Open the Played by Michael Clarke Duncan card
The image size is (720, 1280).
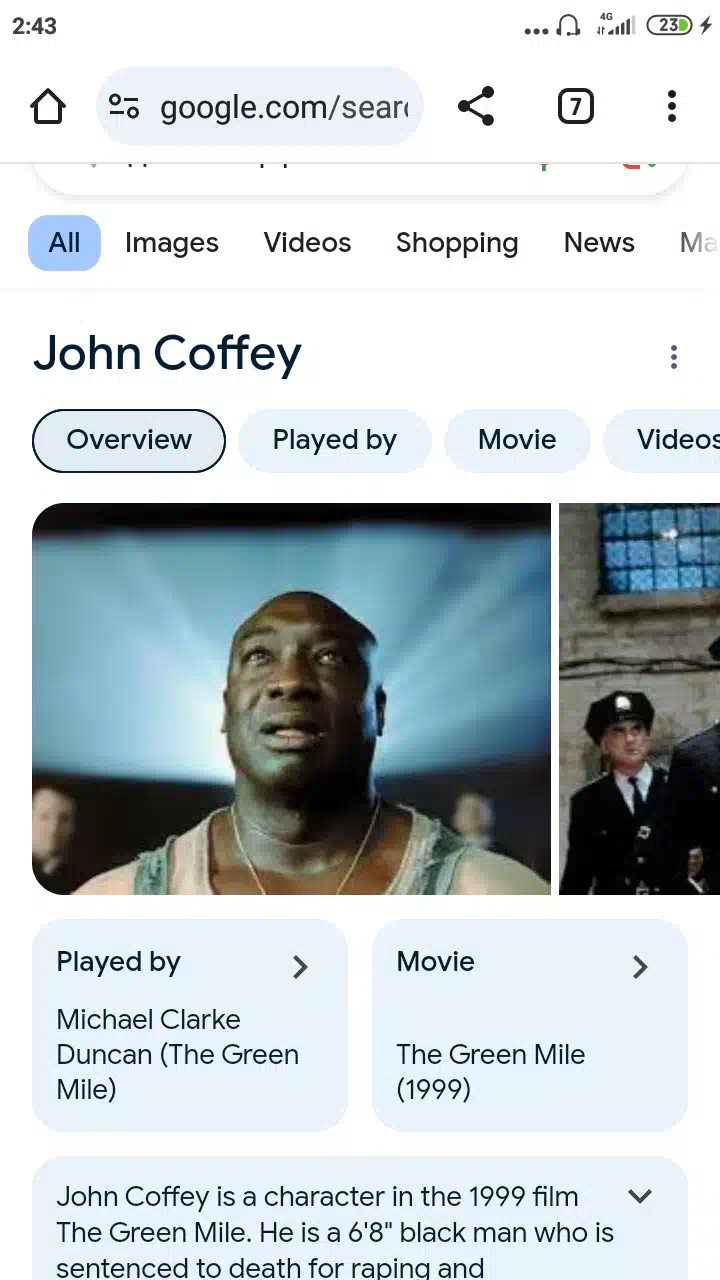click(190, 1025)
